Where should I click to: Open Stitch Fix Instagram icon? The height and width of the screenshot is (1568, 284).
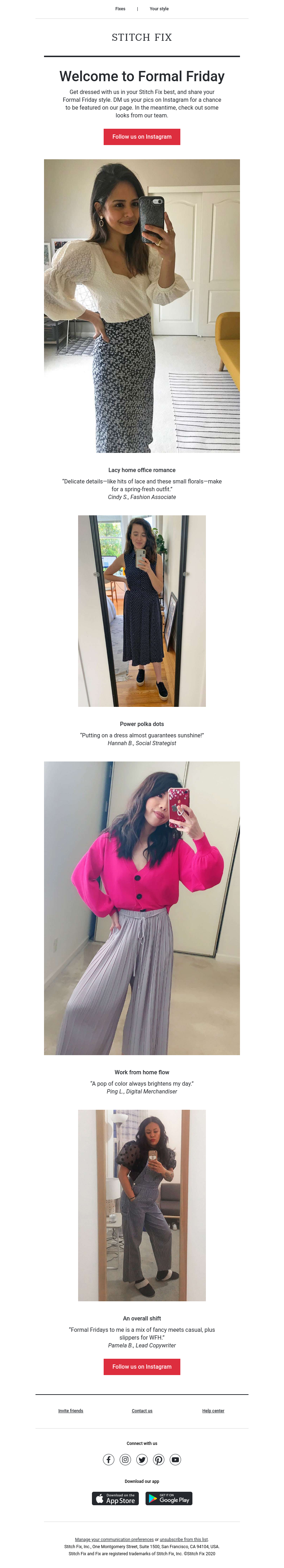pyautogui.click(x=125, y=1459)
